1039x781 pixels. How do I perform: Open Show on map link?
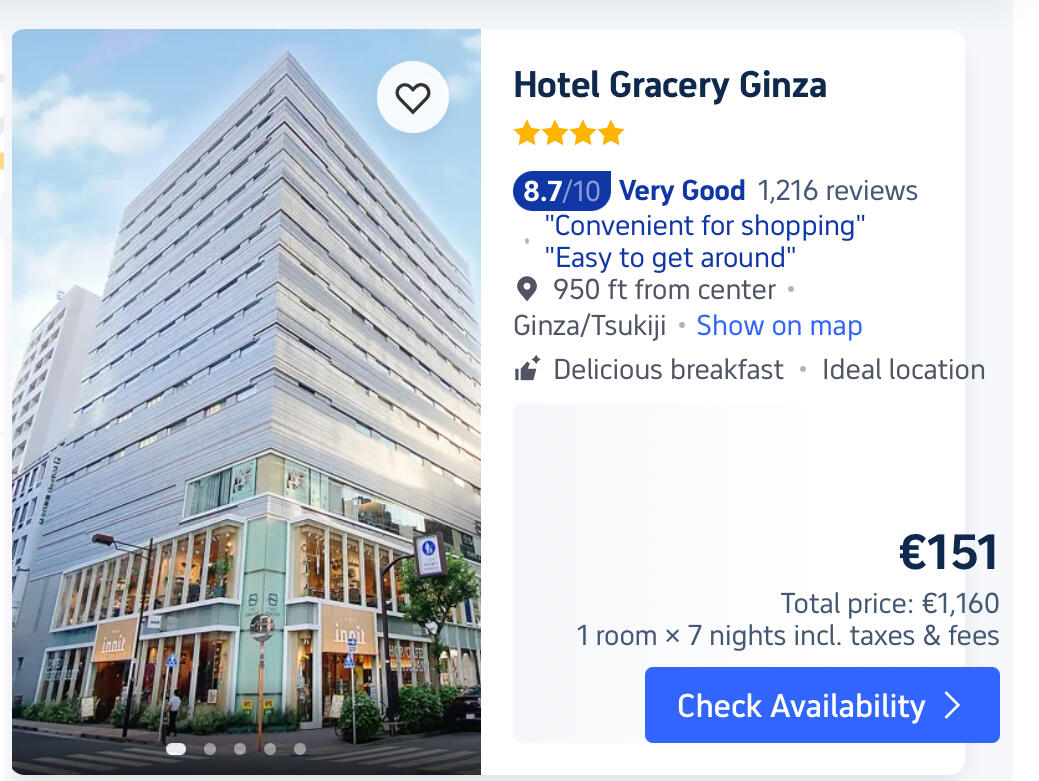[779, 325]
